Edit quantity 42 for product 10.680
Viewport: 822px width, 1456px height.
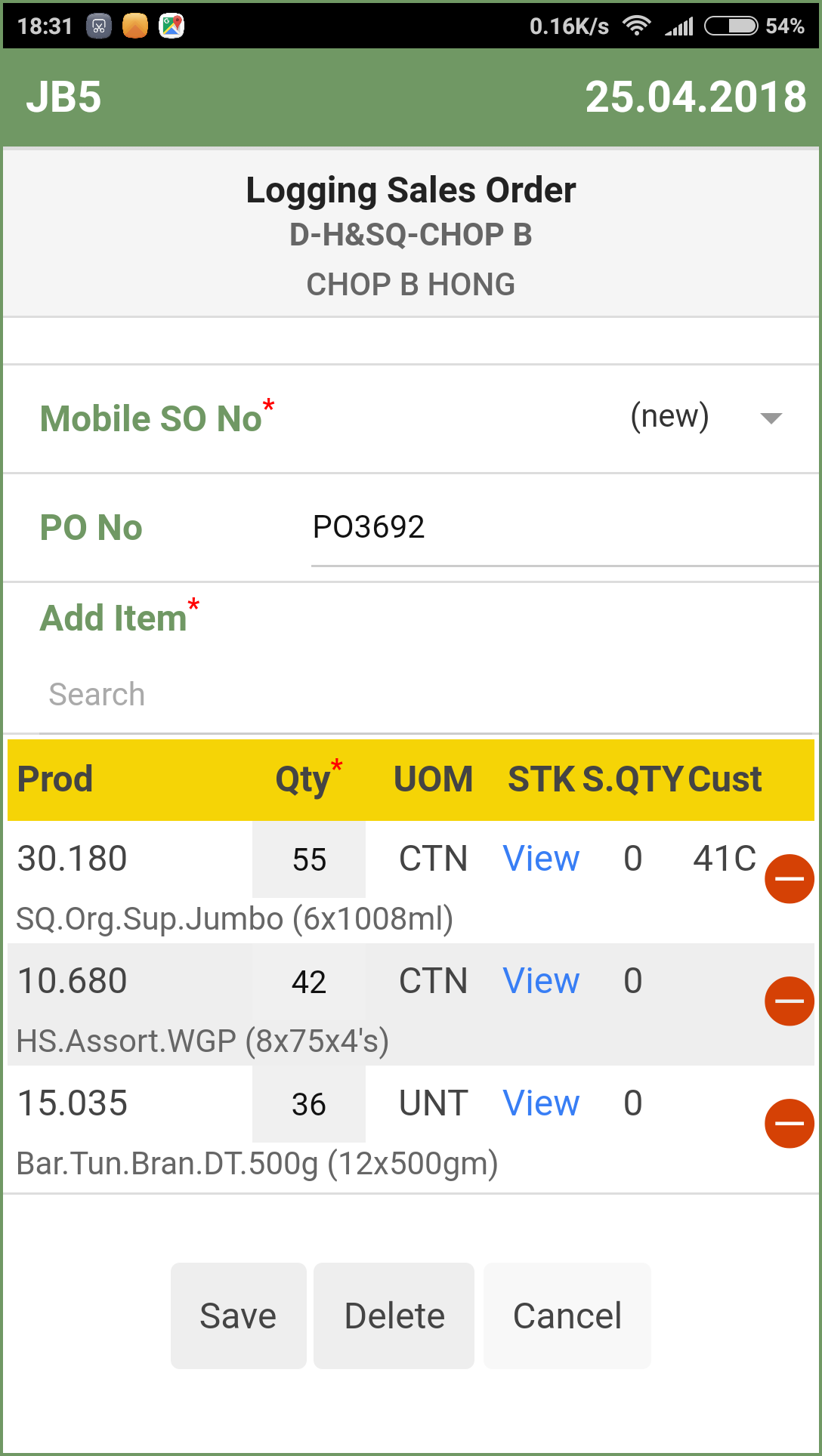[x=309, y=982]
